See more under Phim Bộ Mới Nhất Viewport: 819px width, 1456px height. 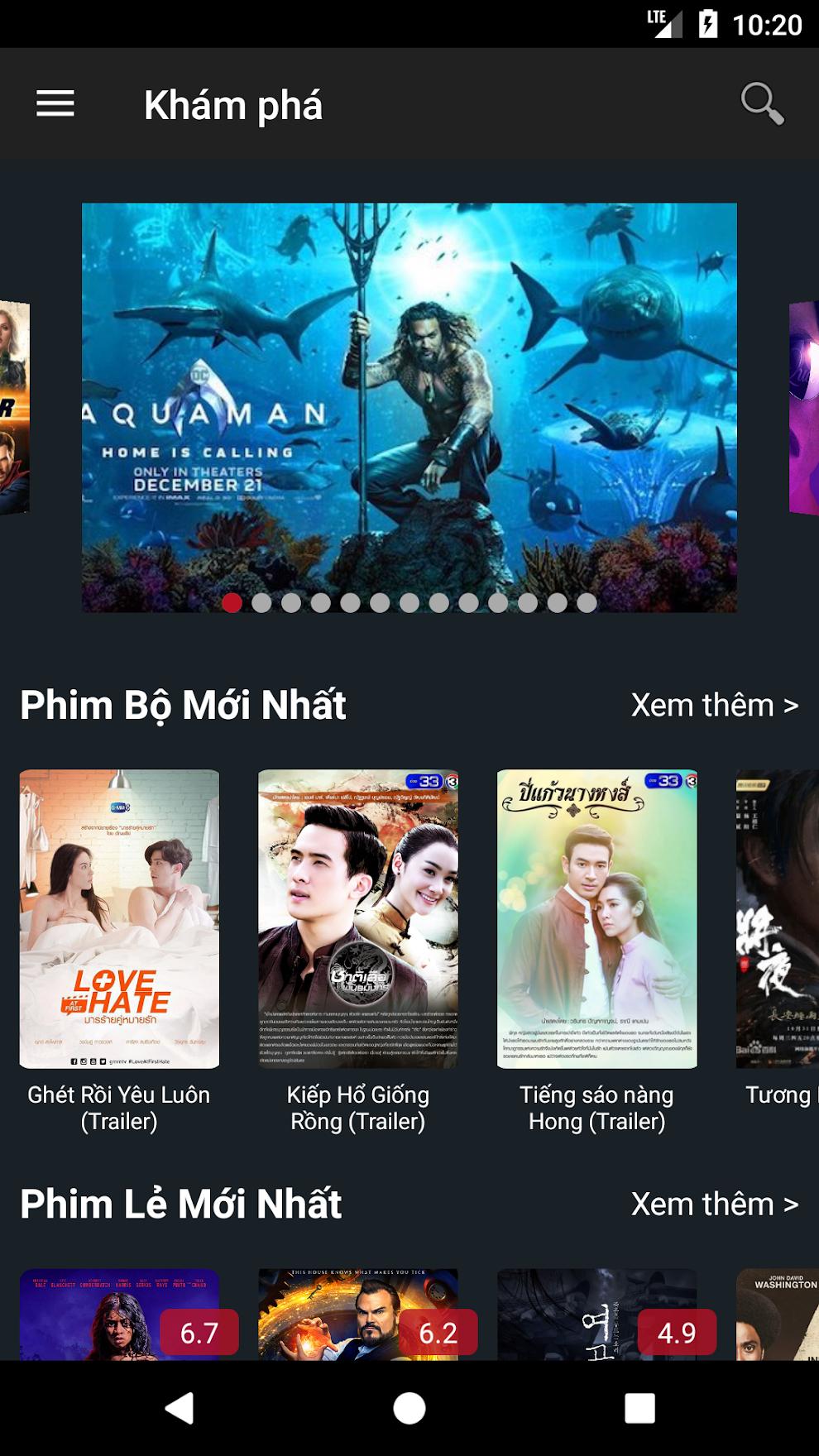pyautogui.click(x=714, y=706)
